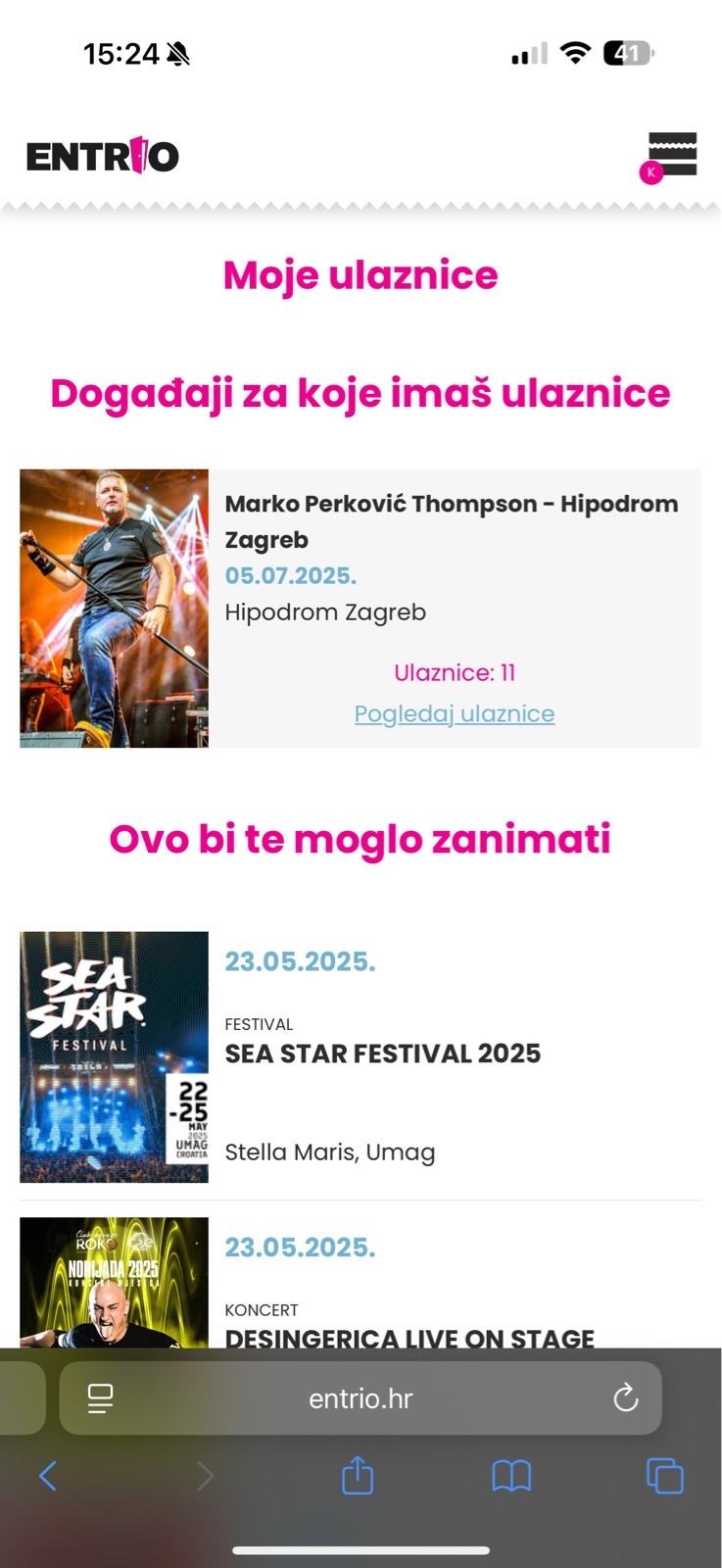Select SEA STAR FESTIVAL 2025
The image size is (722, 1568).
(x=383, y=1053)
